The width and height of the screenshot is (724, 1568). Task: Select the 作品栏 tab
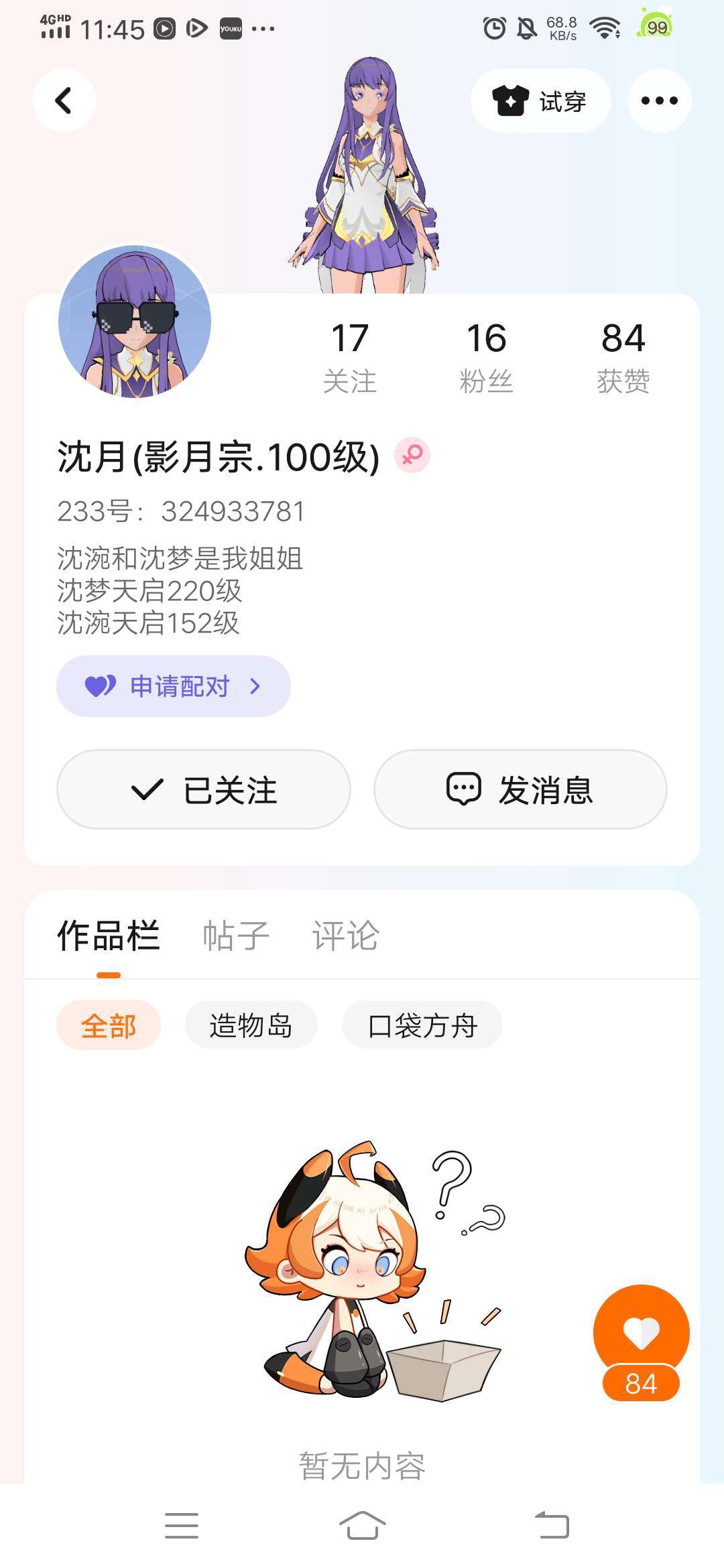109,936
